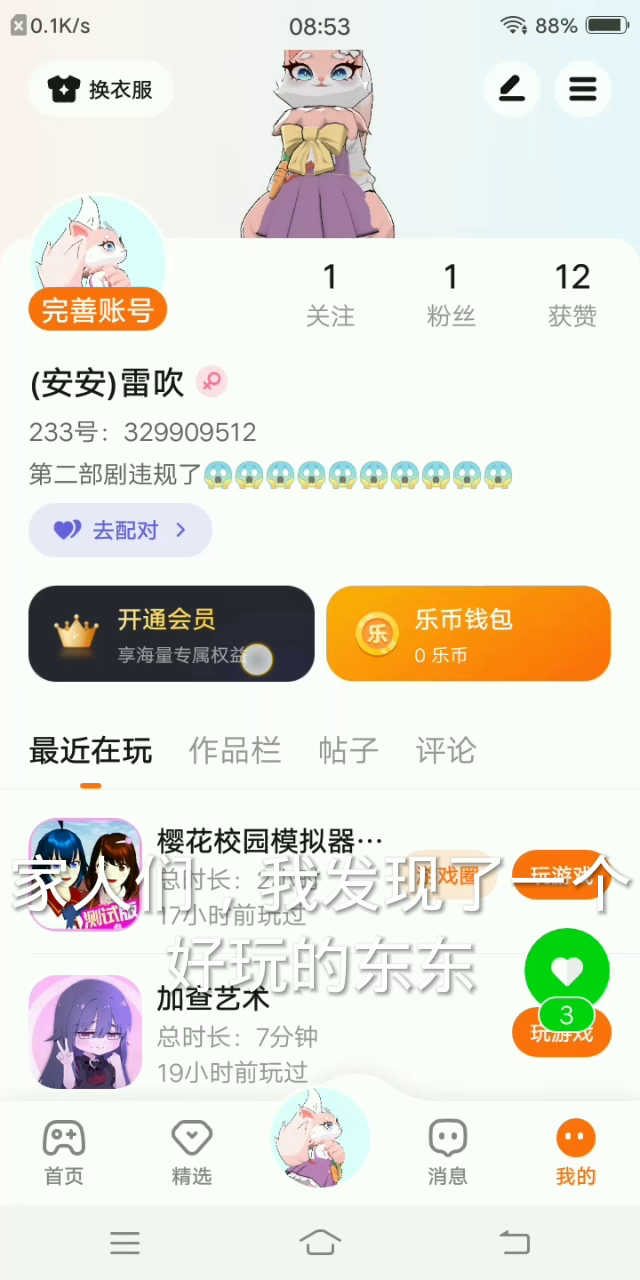This screenshot has width=640, height=1280.
Task: Open the 消息 messages tab
Action: 447,1152
